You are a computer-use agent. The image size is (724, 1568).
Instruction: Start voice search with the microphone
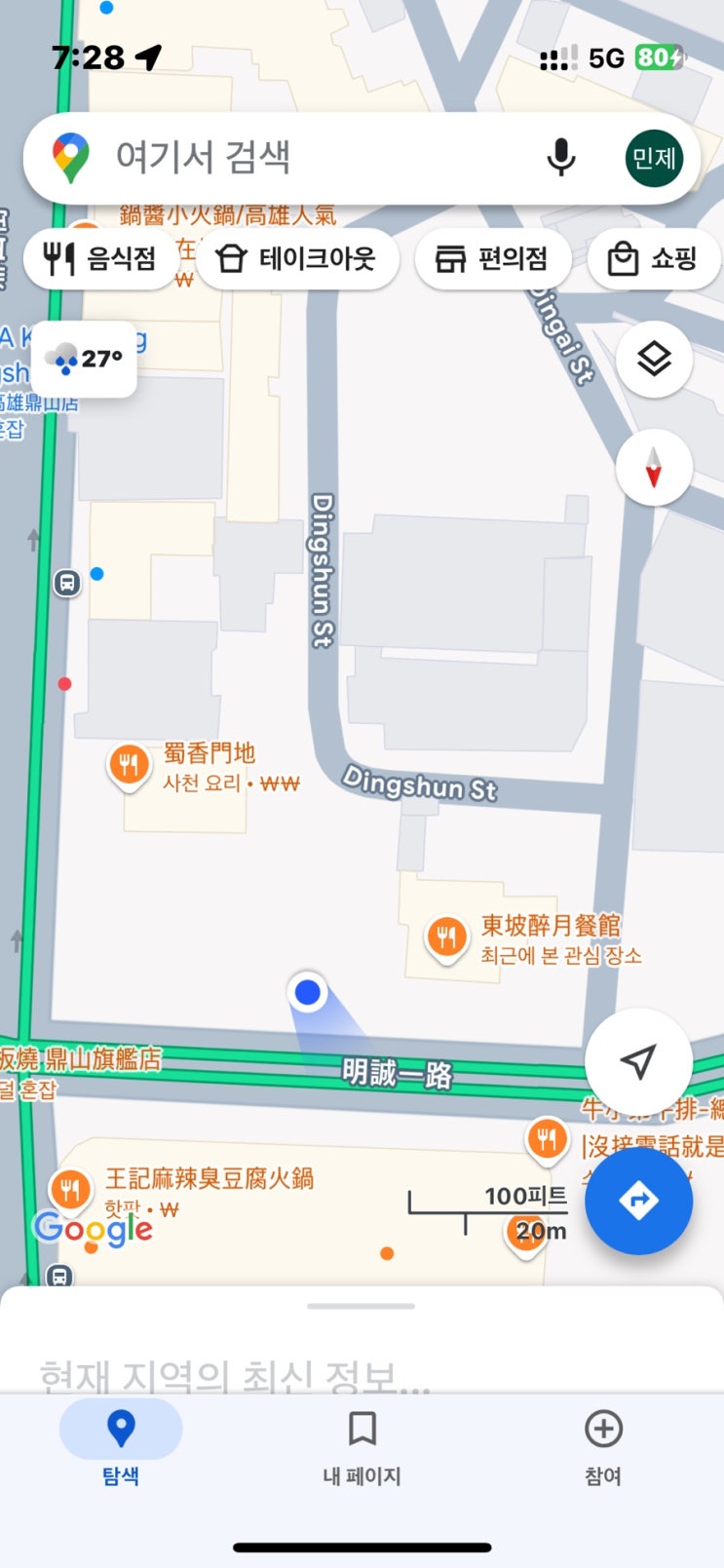click(560, 158)
